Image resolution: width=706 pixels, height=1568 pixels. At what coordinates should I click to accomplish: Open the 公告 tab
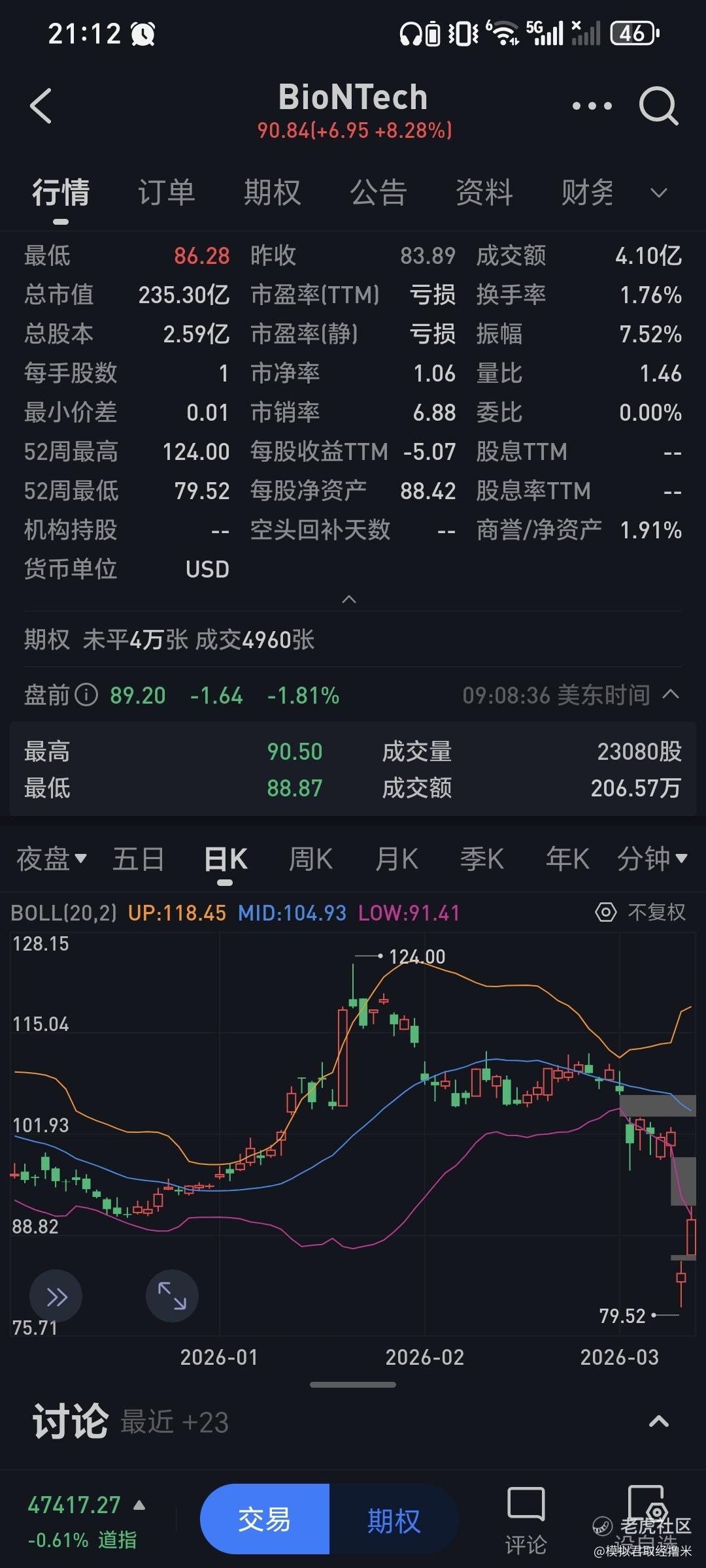click(x=378, y=193)
